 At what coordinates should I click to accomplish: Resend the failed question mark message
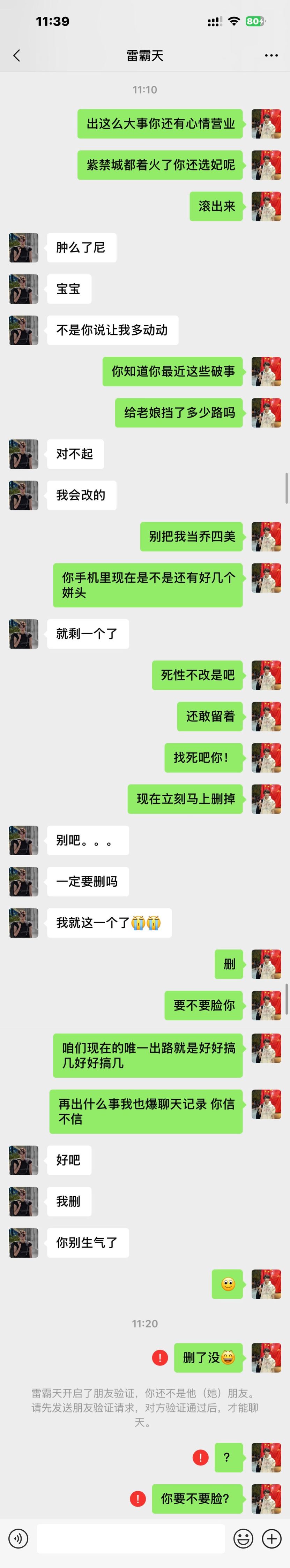(x=200, y=1457)
